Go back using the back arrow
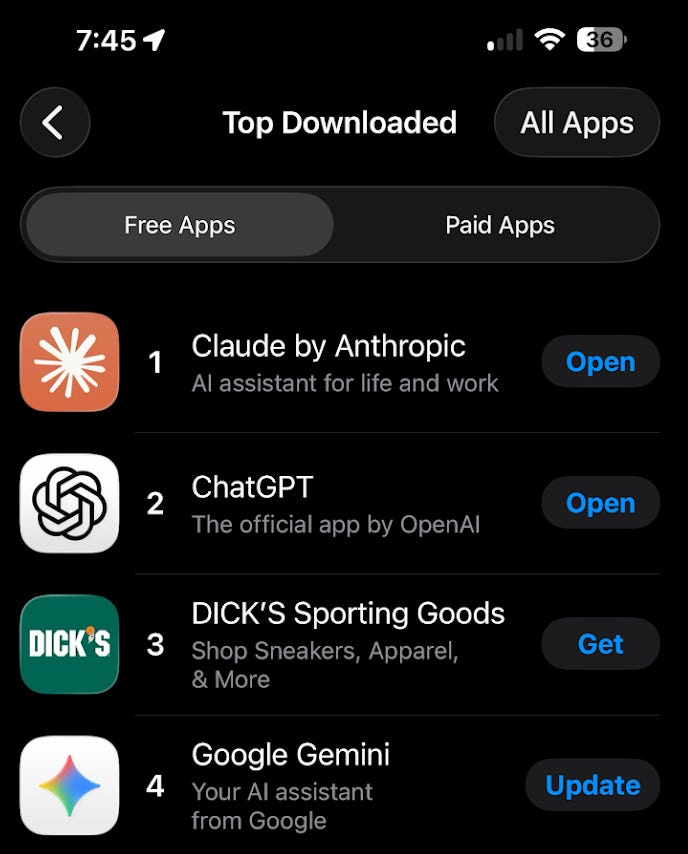Viewport: 688px width, 854px height. tap(55, 123)
